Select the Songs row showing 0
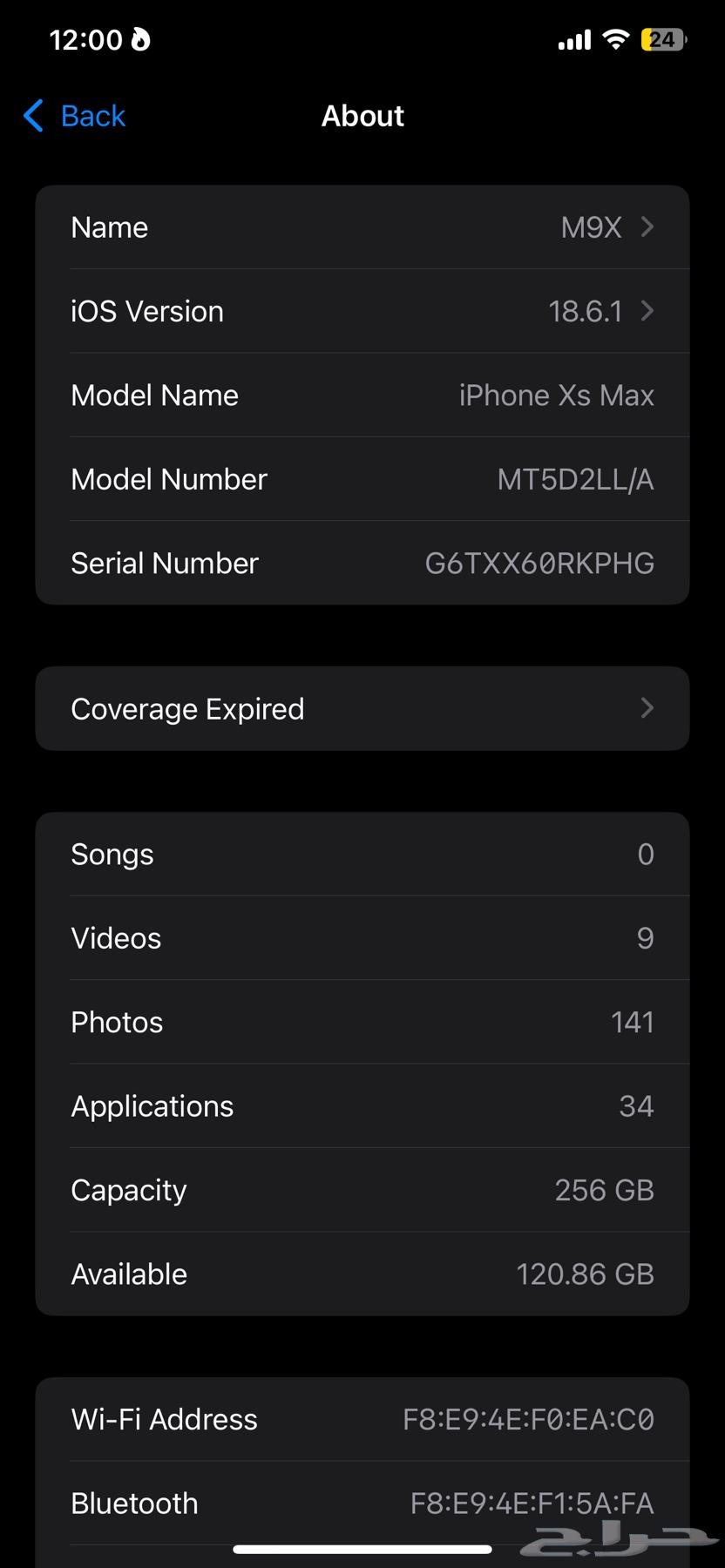The image size is (725, 1568). (362, 854)
